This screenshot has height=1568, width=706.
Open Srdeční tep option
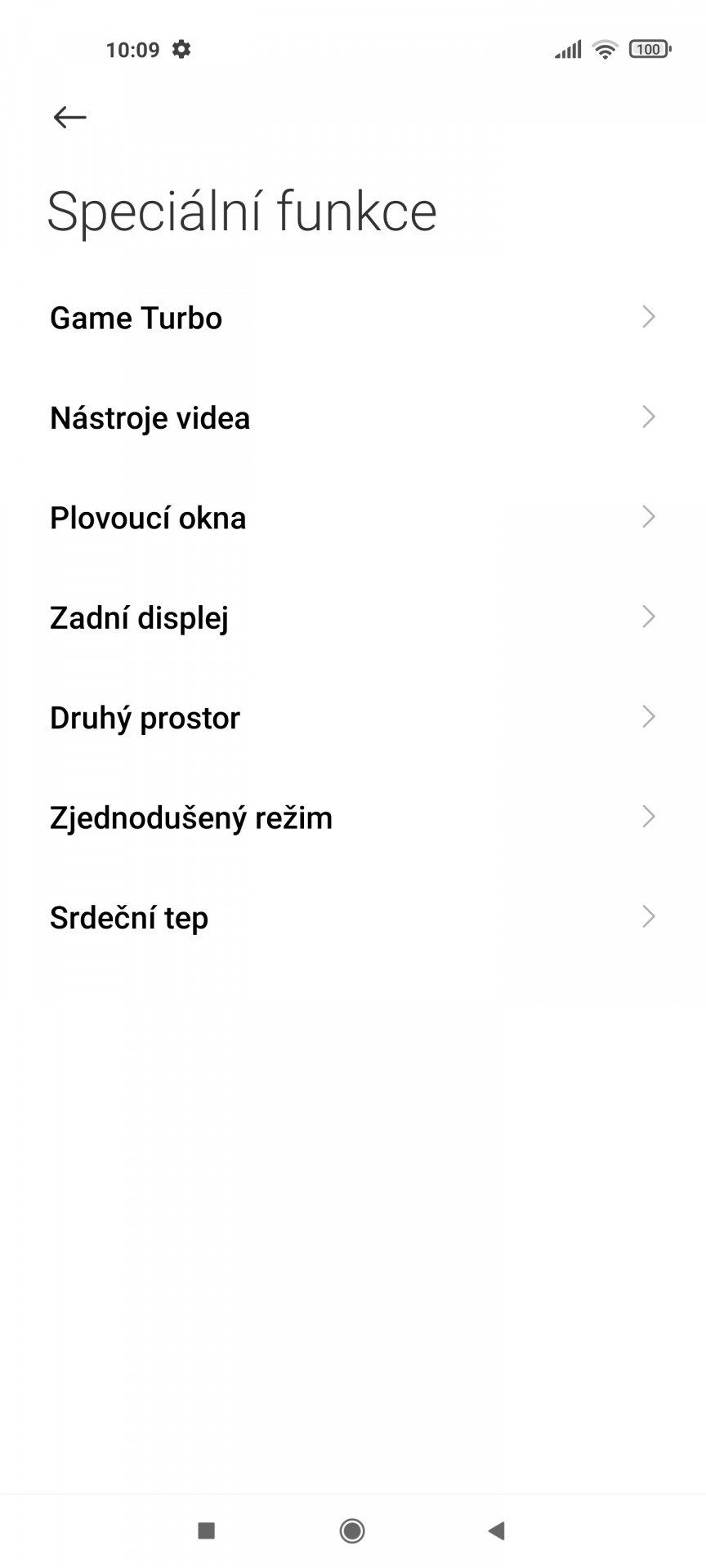point(353,918)
